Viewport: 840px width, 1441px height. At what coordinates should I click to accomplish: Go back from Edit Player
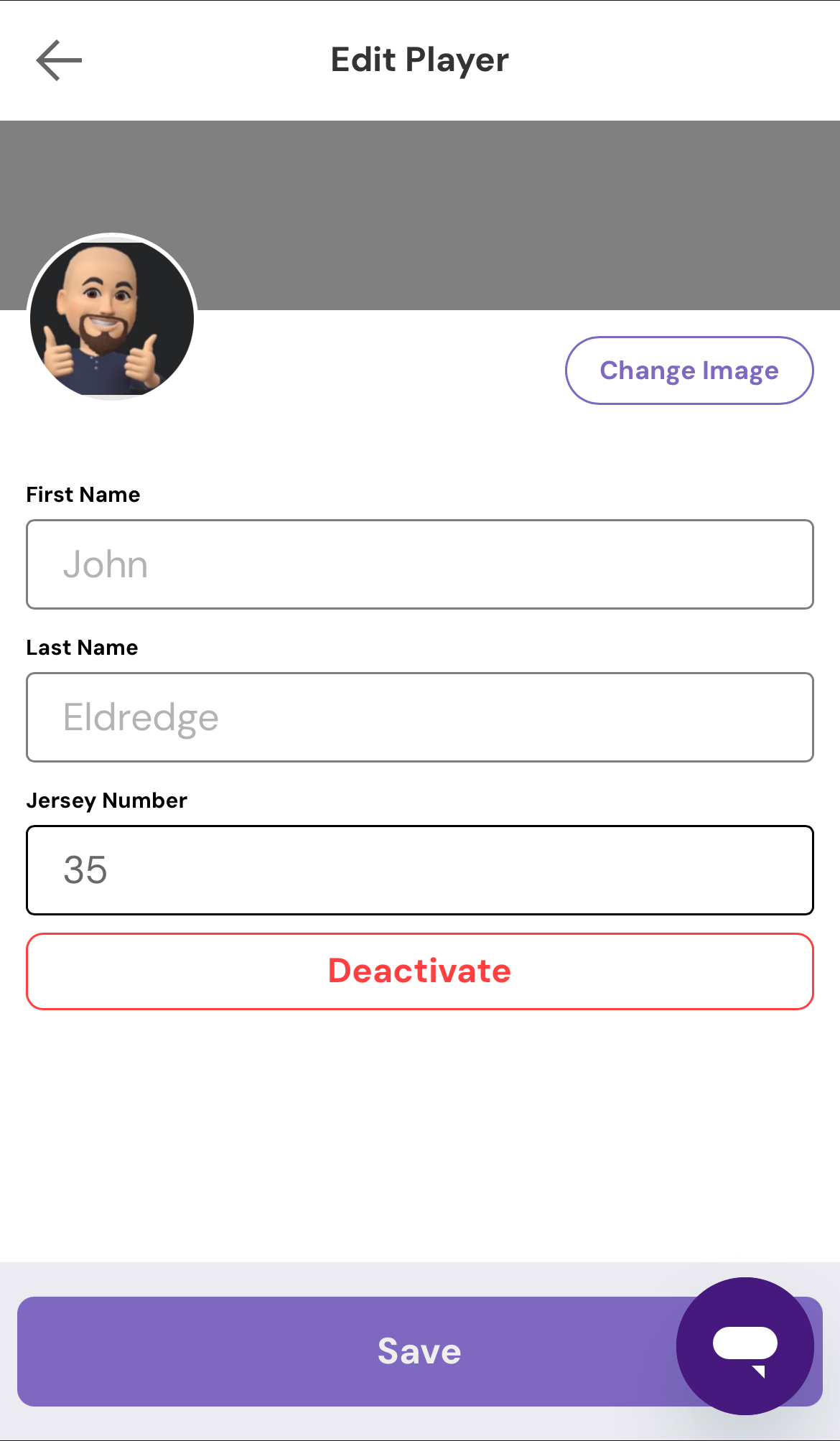[x=59, y=60]
